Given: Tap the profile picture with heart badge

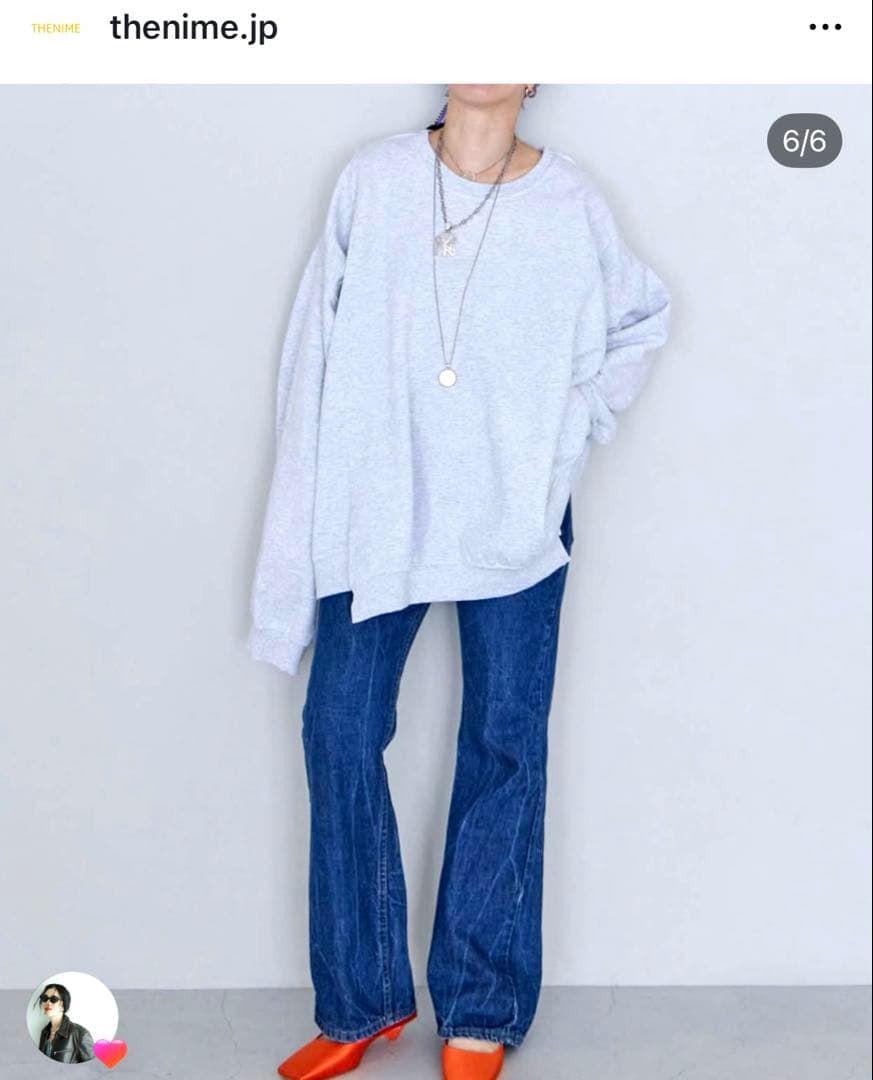Looking at the screenshot, I should [72, 1017].
